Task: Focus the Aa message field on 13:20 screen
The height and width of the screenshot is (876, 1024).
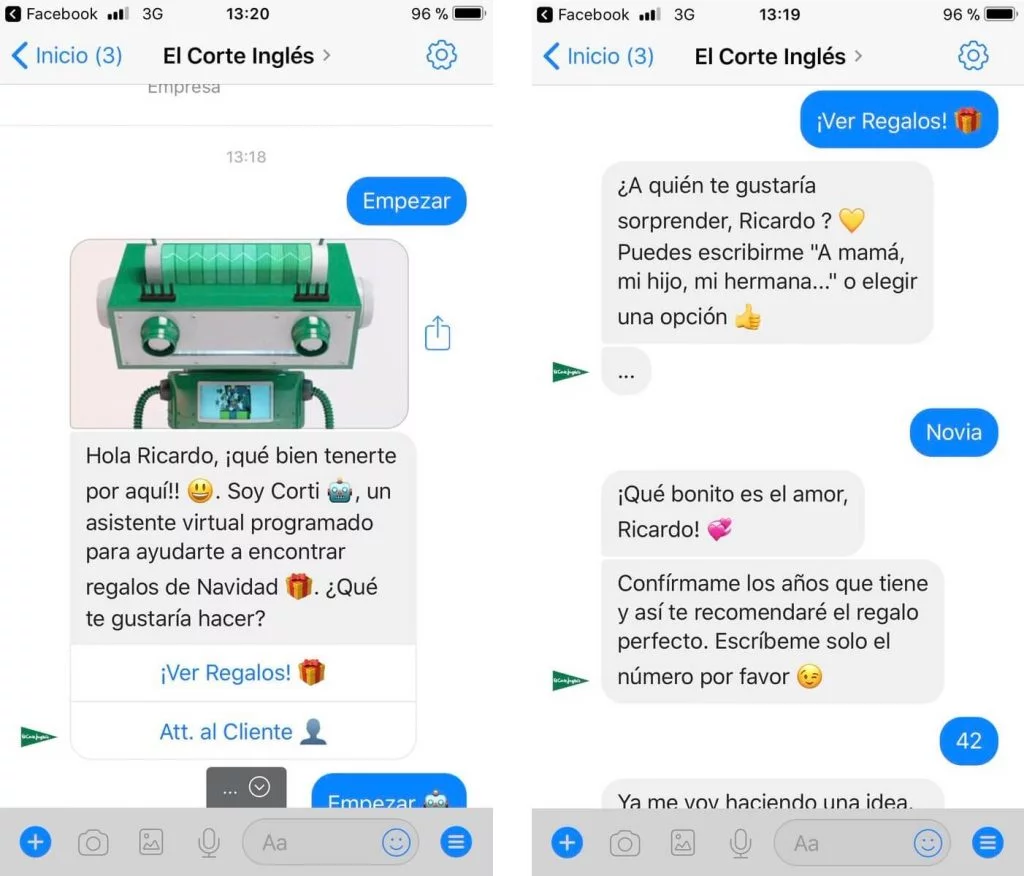Action: coord(310,843)
